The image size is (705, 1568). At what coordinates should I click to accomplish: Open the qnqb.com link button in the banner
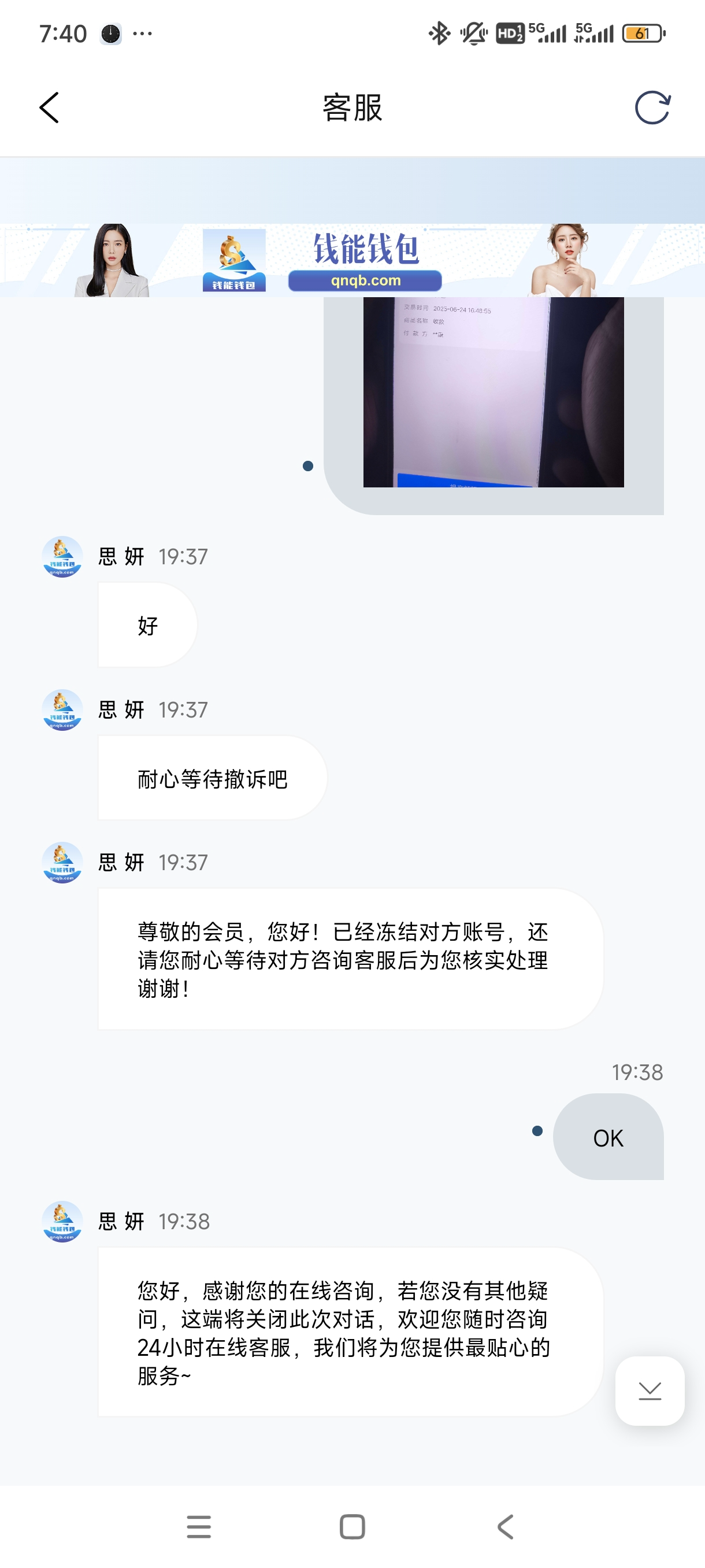[365, 281]
